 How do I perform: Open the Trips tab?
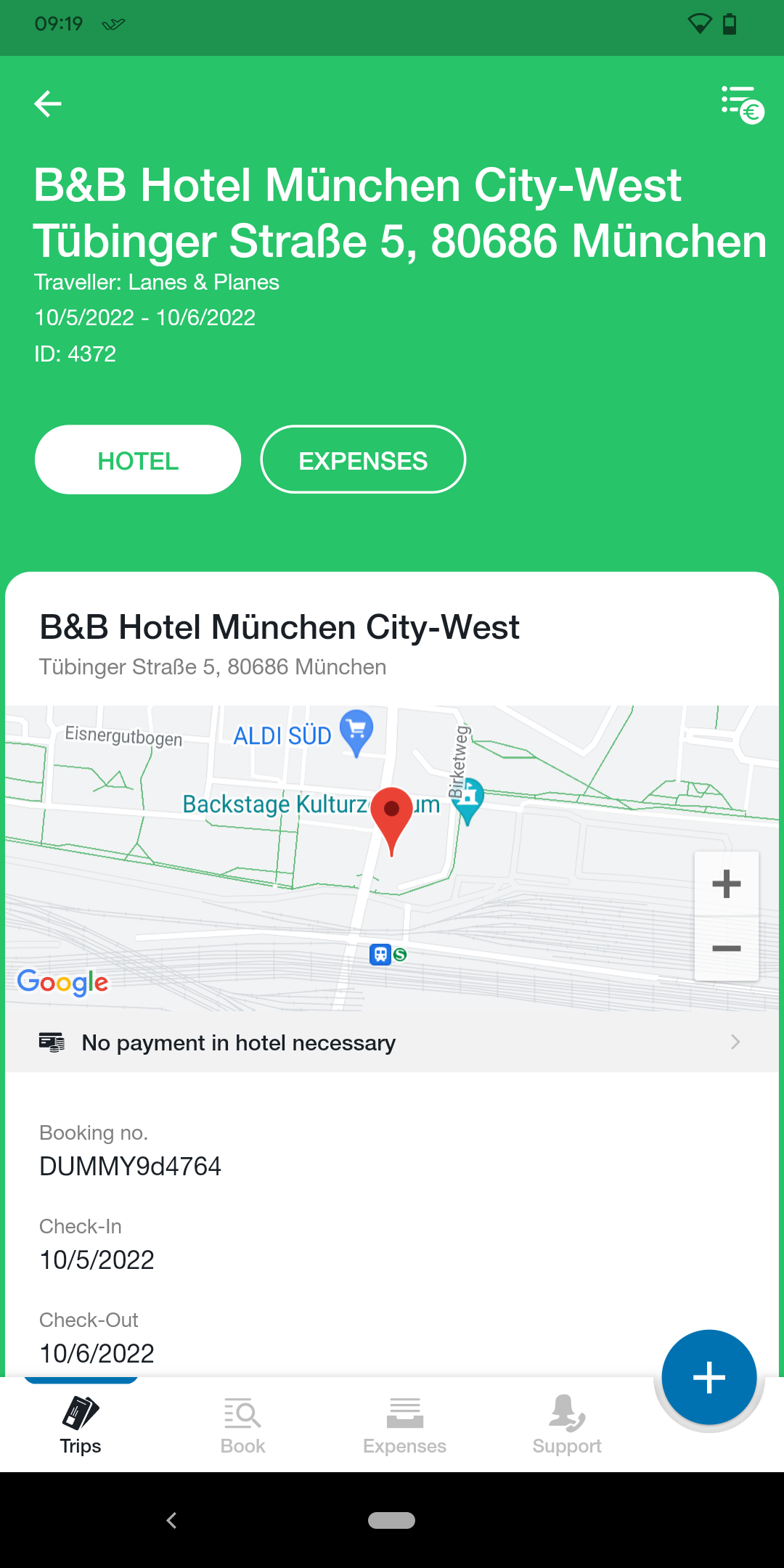point(81,1426)
